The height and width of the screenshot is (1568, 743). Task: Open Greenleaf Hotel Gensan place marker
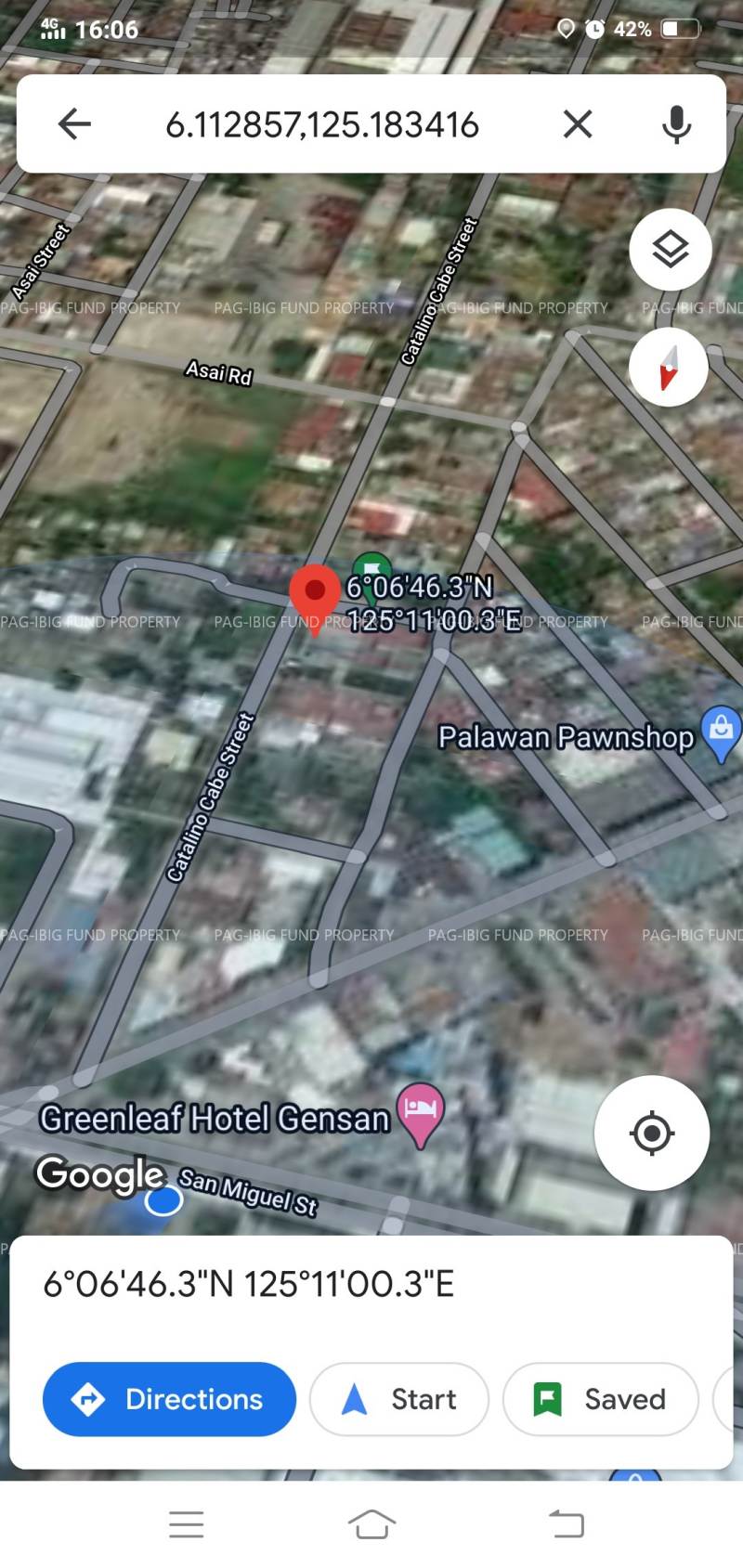click(421, 1111)
